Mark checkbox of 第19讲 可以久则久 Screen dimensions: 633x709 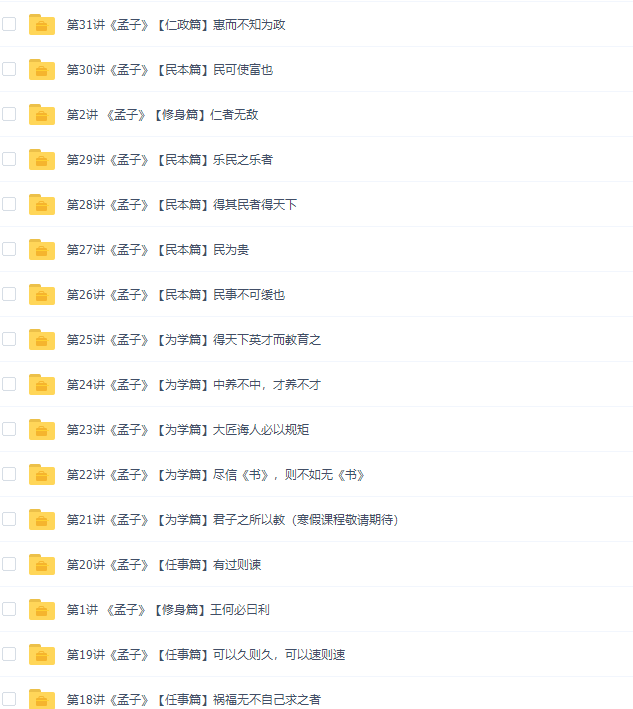[x=9, y=654]
